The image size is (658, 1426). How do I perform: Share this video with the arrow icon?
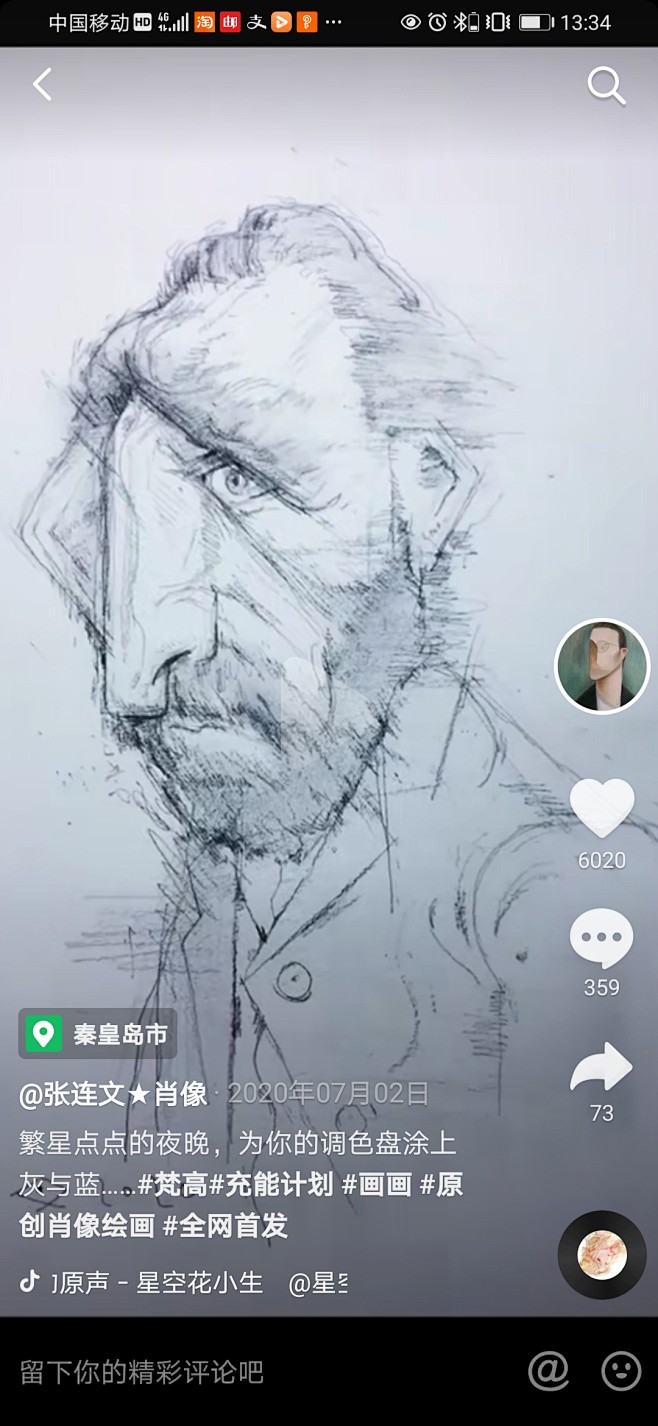(x=601, y=1070)
